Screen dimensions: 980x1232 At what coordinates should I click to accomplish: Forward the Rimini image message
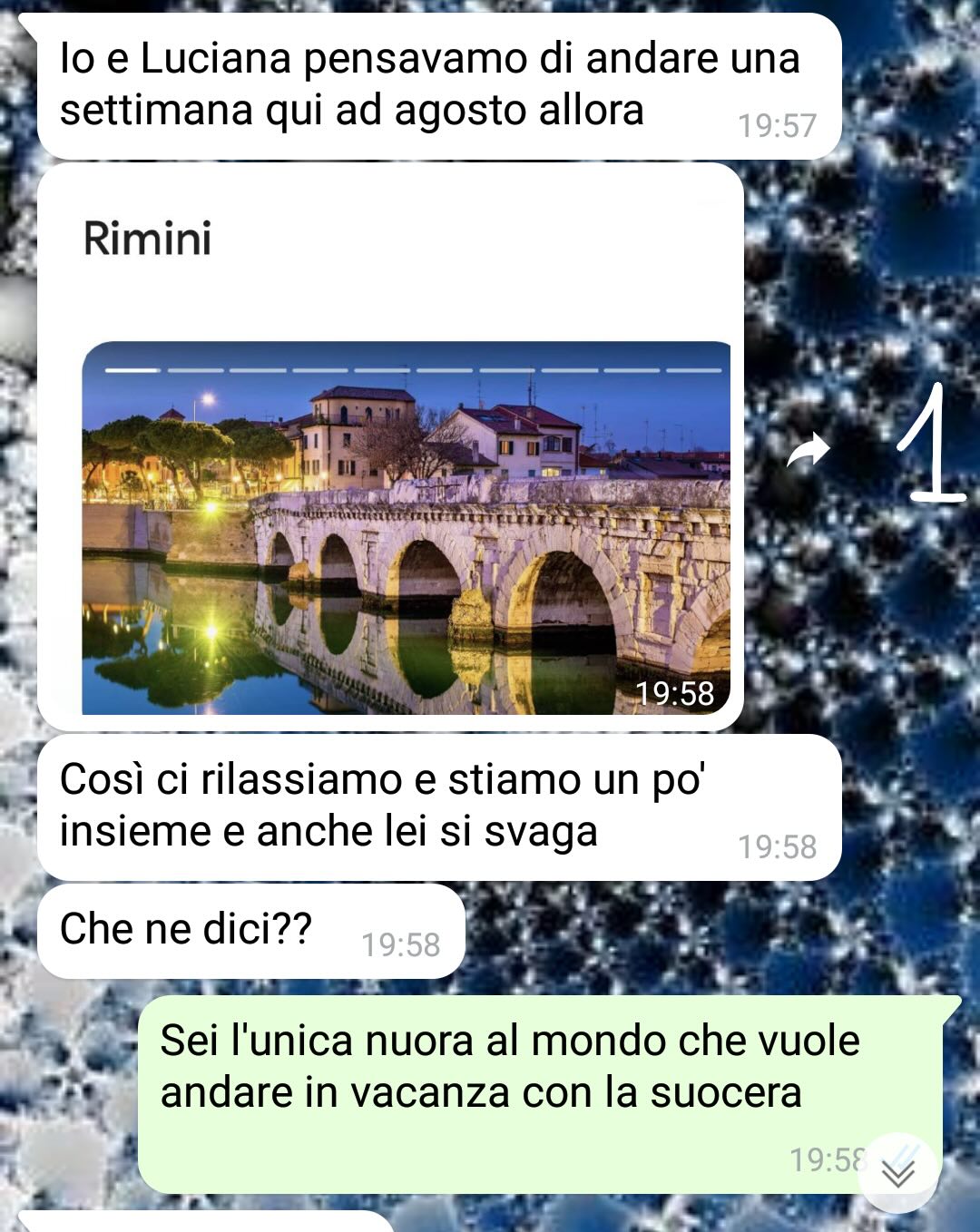tap(807, 449)
